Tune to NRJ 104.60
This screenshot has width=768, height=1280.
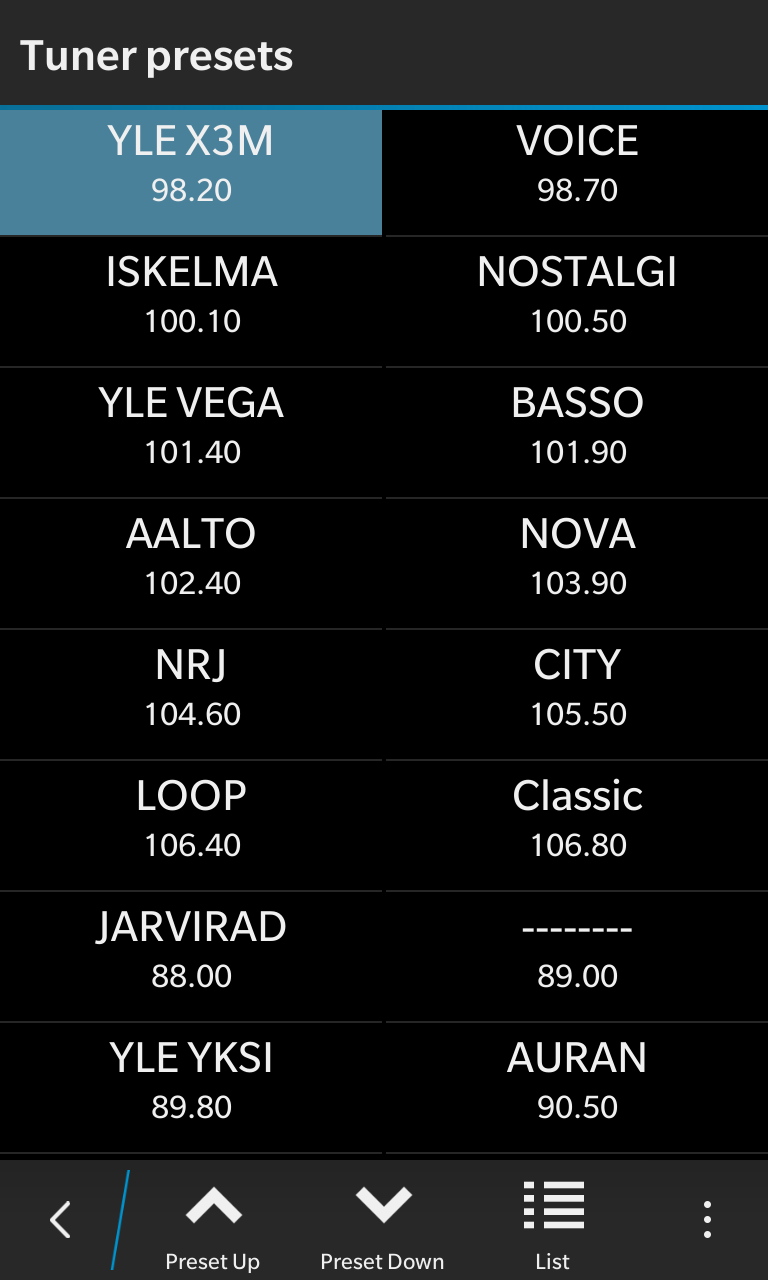click(x=191, y=696)
